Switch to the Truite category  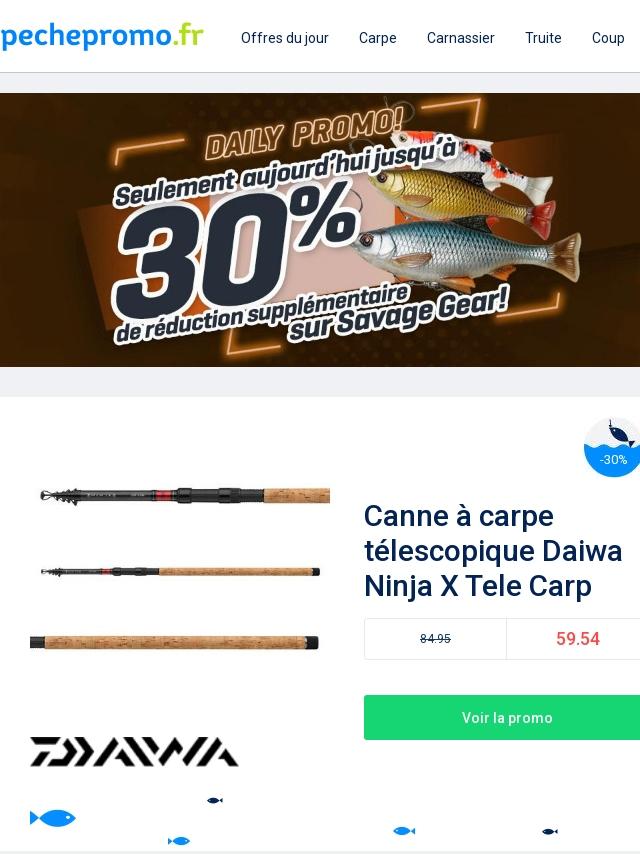click(543, 38)
